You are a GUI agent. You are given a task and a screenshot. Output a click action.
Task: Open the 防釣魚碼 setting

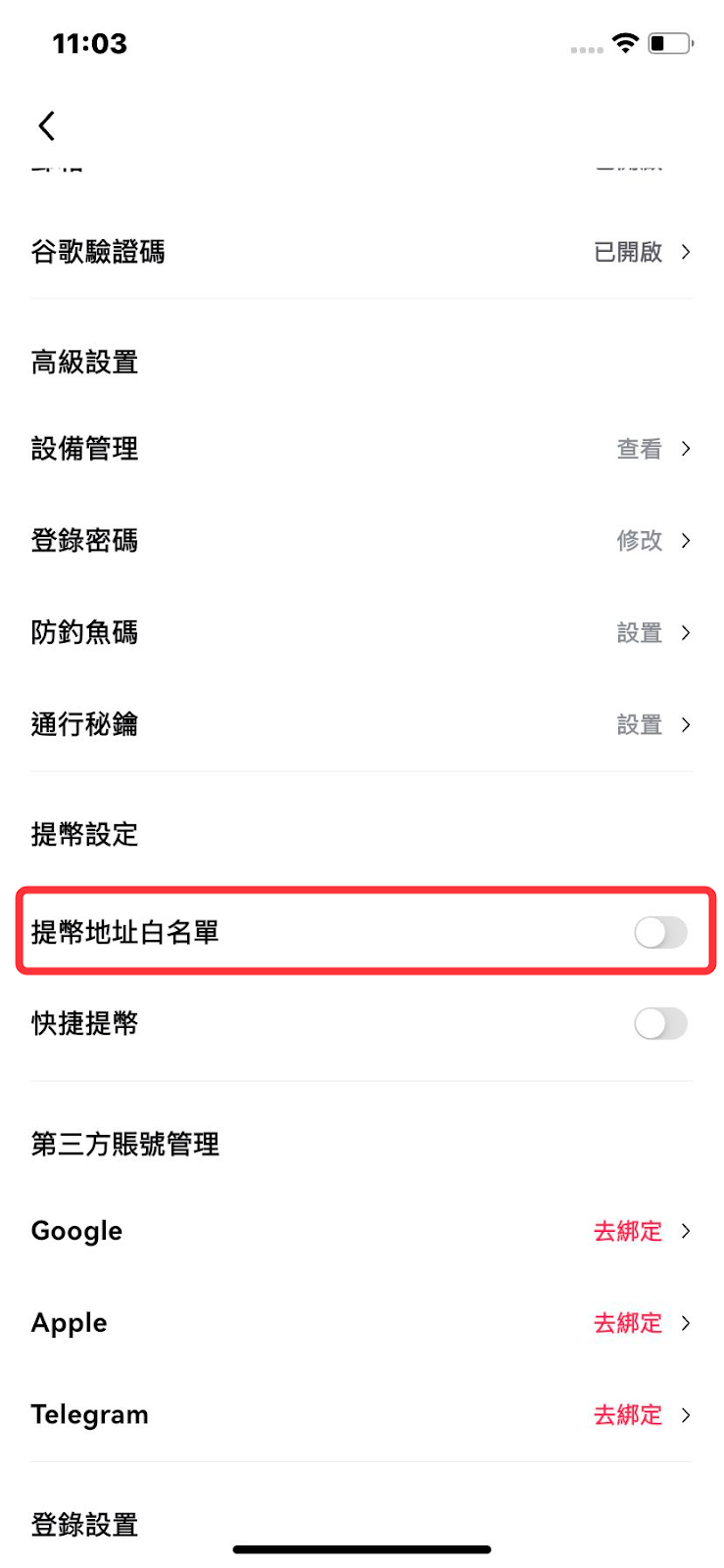[x=362, y=633]
